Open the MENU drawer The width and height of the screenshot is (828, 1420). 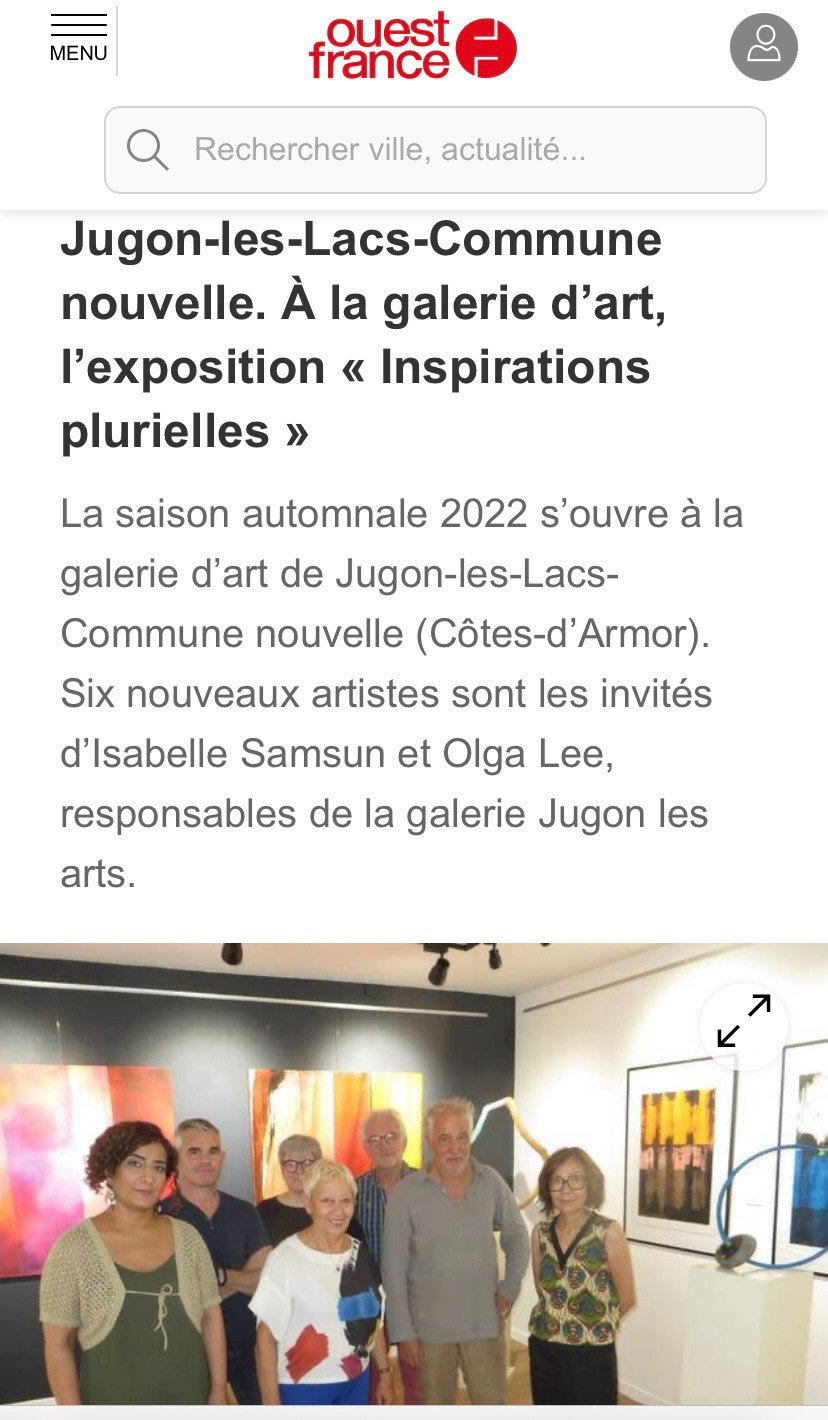tap(78, 40)
